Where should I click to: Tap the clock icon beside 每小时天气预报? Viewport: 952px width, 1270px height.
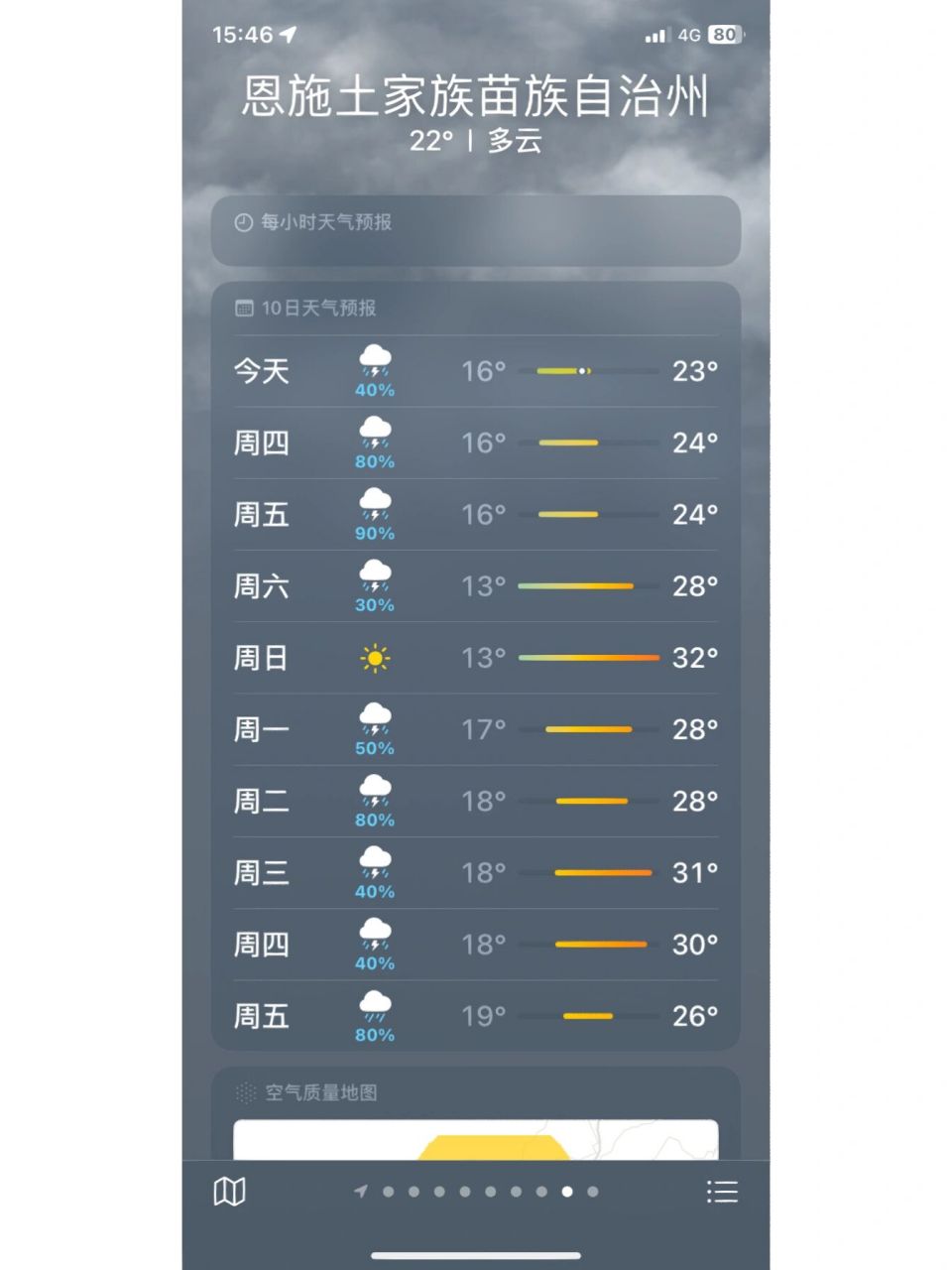[241, 222]
